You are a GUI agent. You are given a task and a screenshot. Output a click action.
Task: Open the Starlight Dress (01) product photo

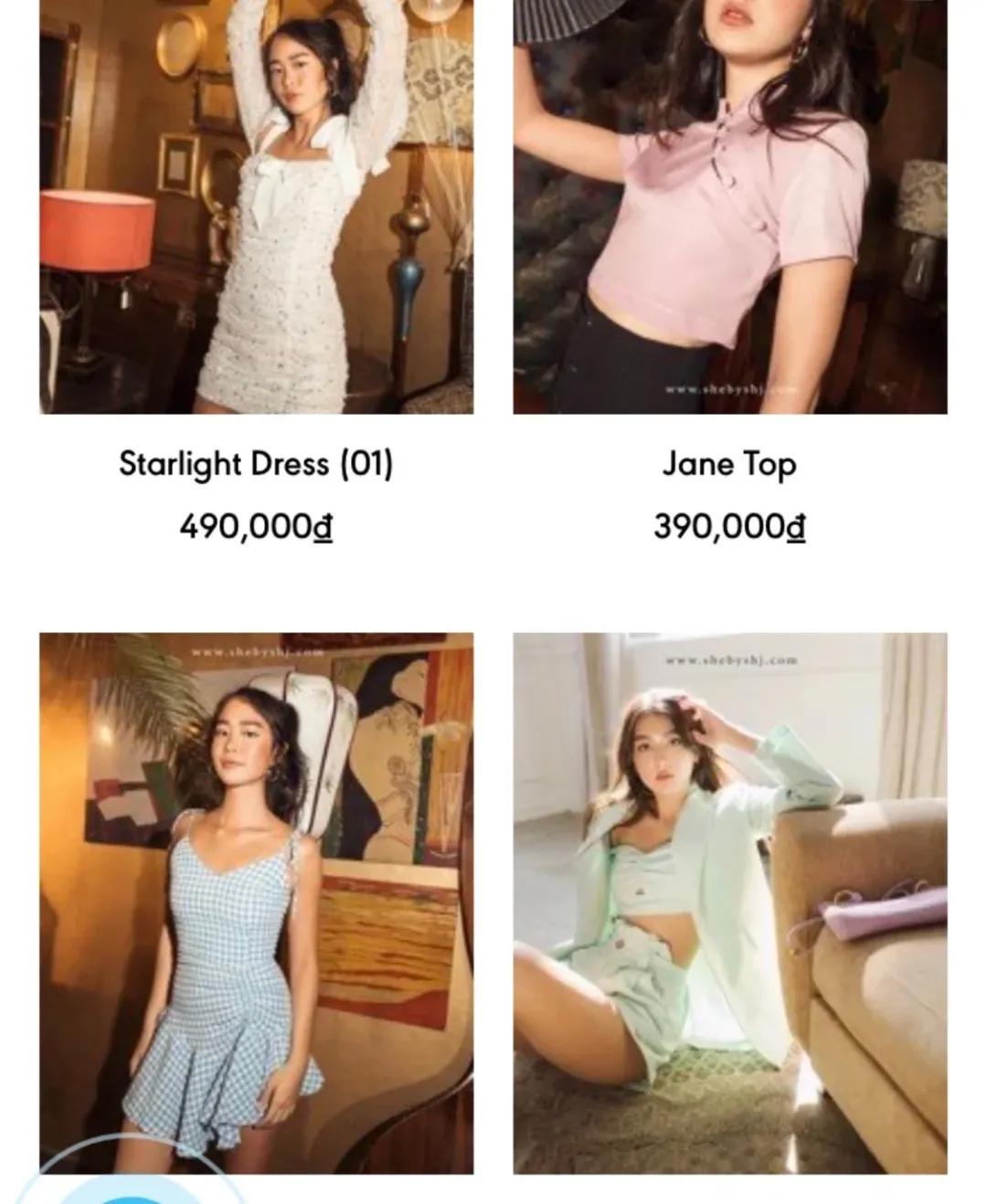tap(256, 206)
